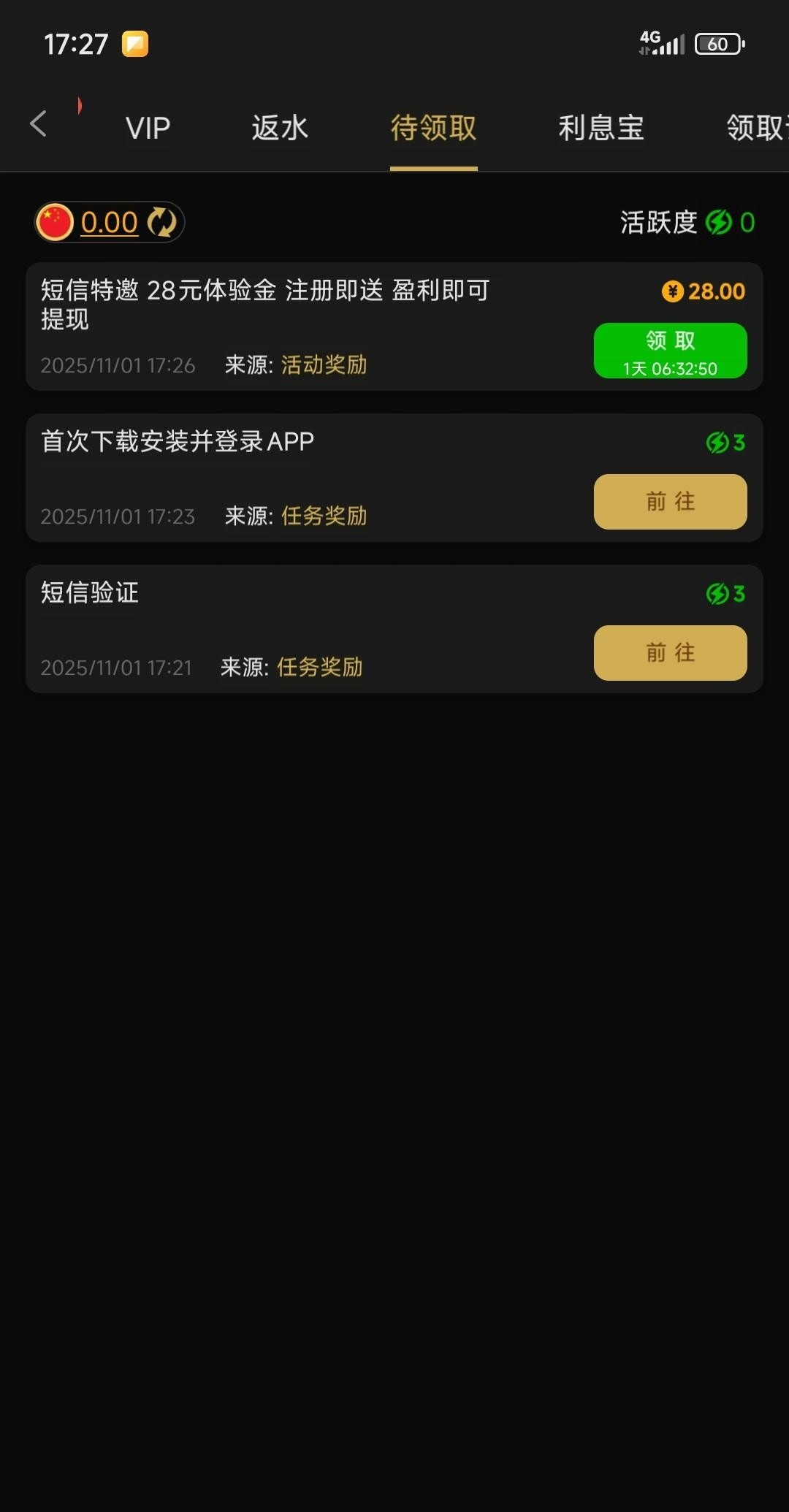Go back using the top-left arrow
This screenshot has height=1512, width=789.
(x=39, y=124)
